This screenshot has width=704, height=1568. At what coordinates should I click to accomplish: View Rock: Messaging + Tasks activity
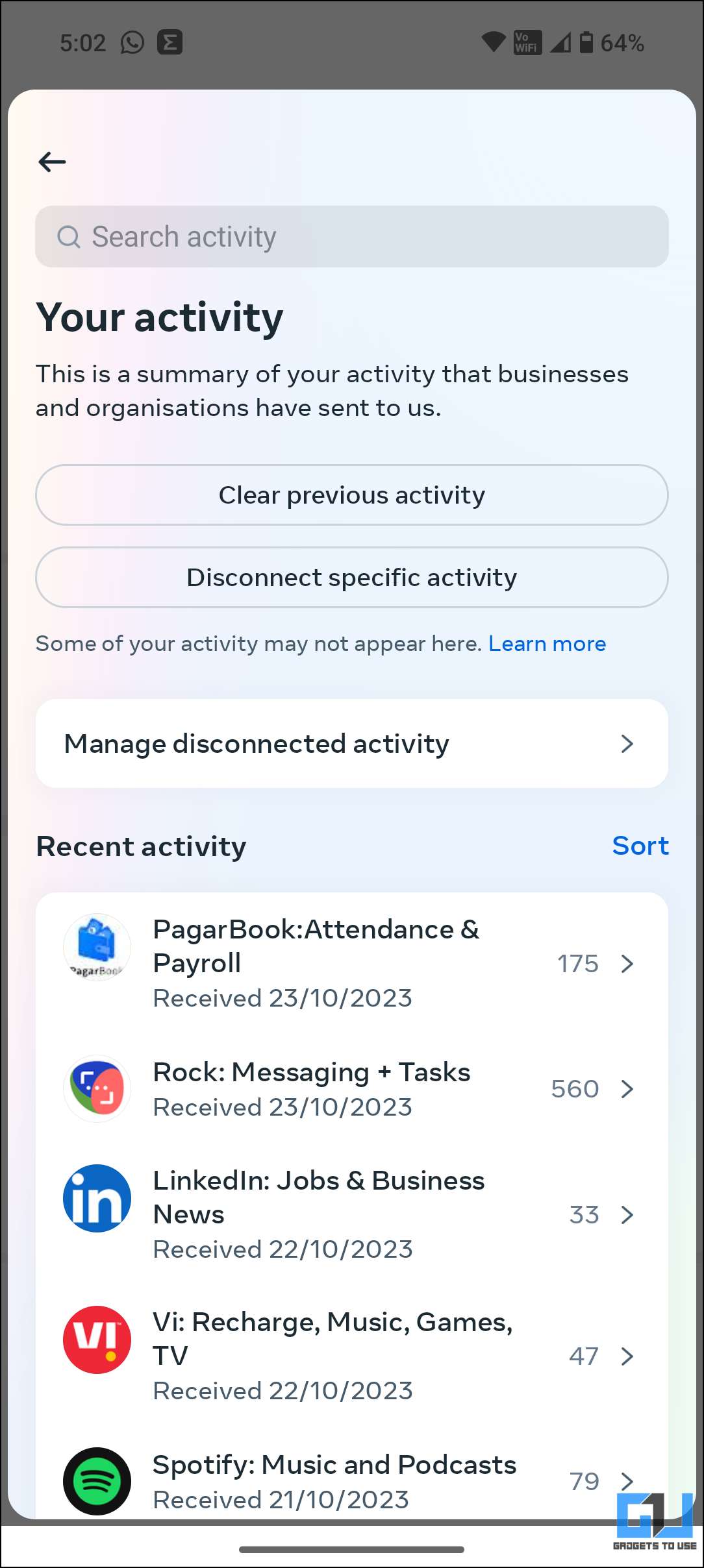coord(352,1089)
